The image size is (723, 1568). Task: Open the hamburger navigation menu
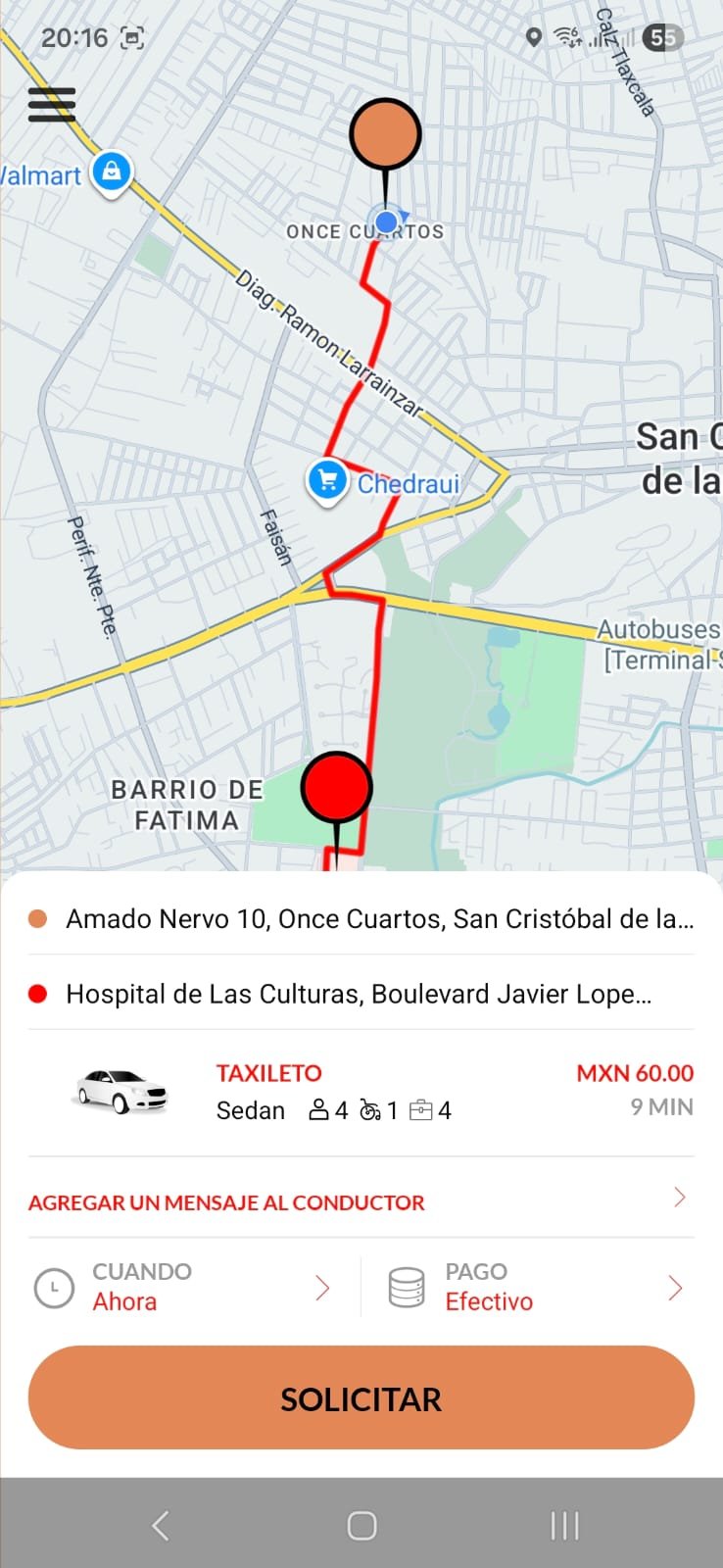coord(51,104)
